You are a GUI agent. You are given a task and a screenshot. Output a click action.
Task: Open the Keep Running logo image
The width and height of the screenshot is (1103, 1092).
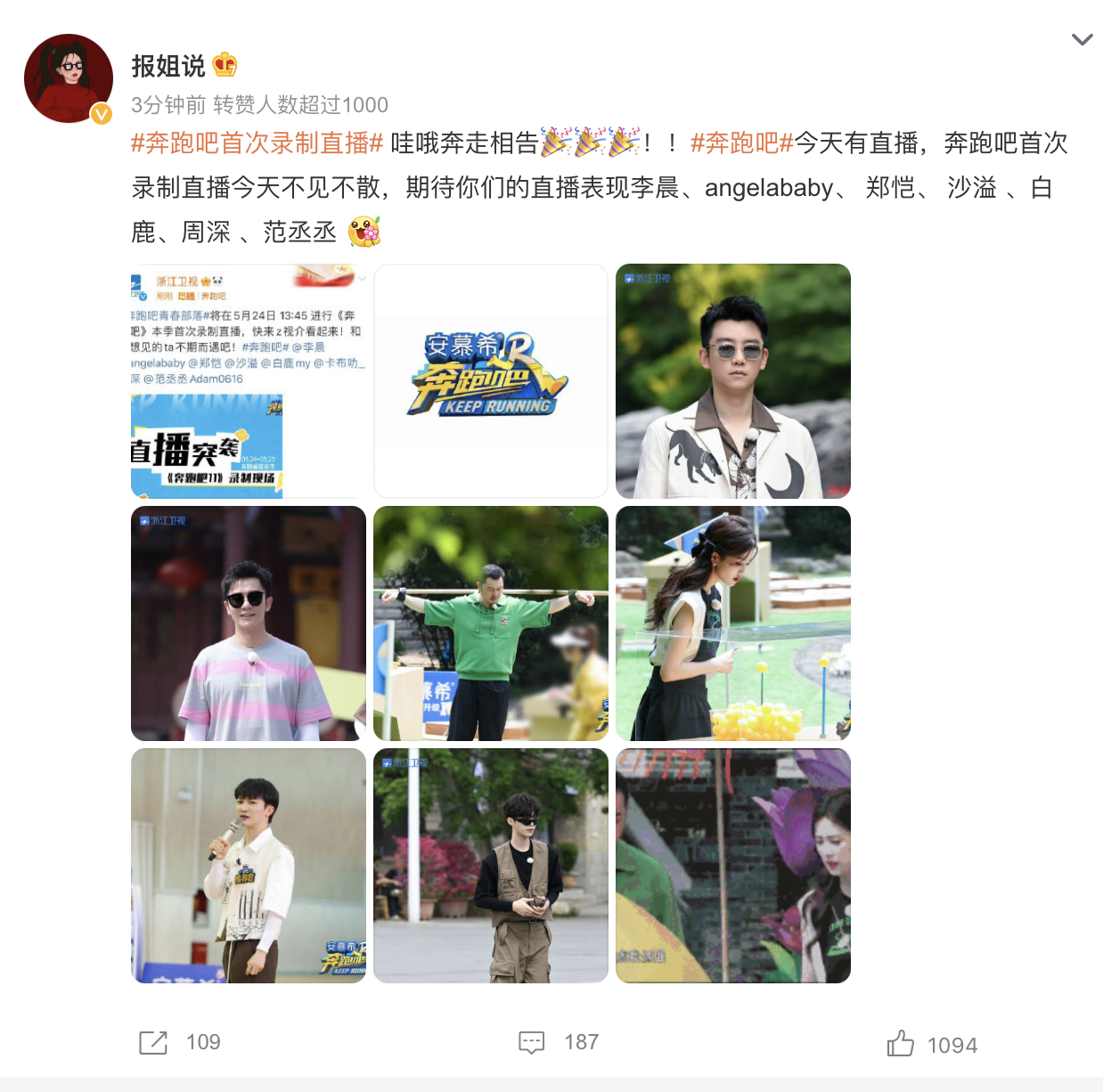pyautogui.click(x=491, y=381)
